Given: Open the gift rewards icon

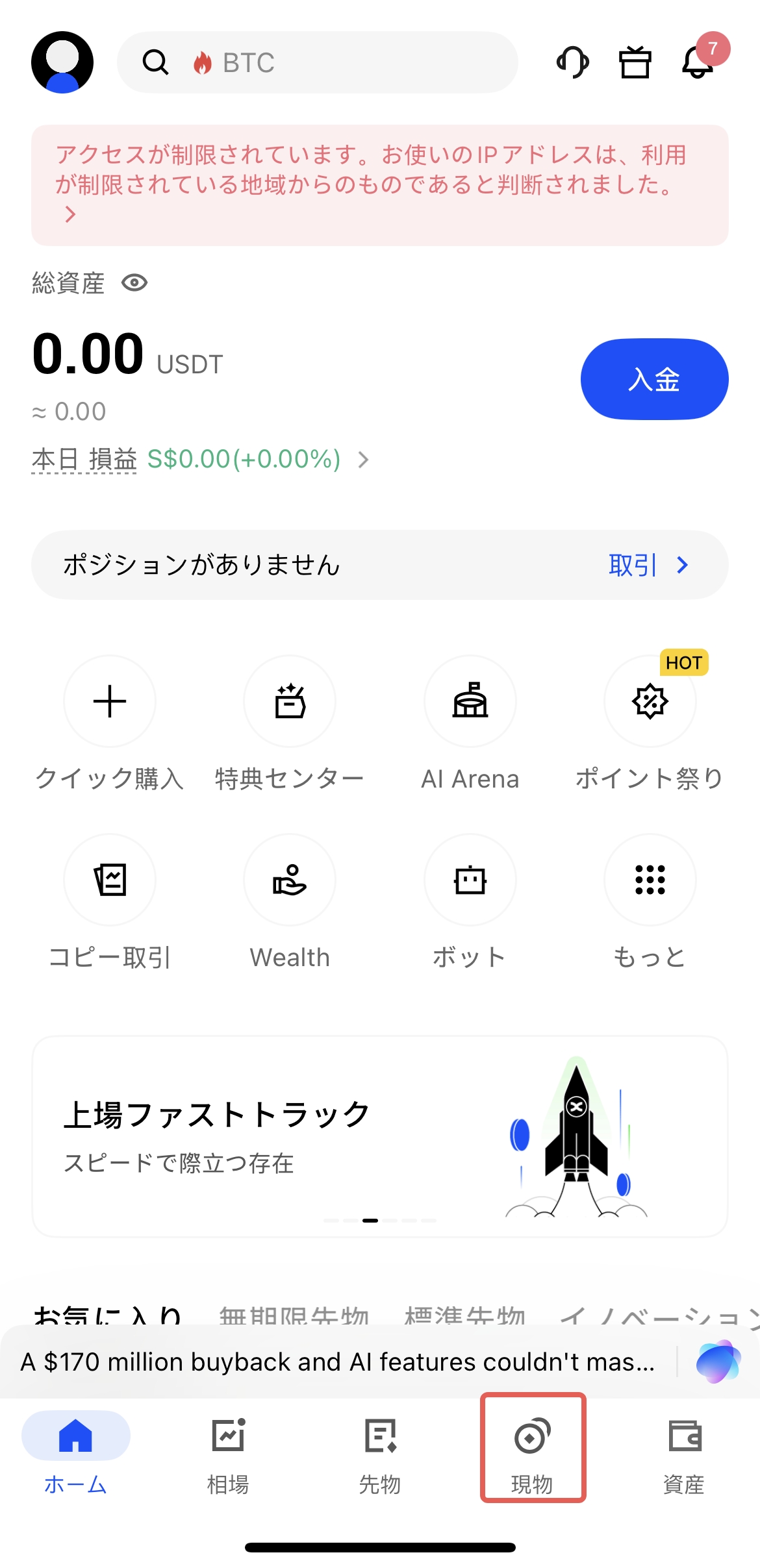Looking at the screenshot, I should [x=635, y=62].
